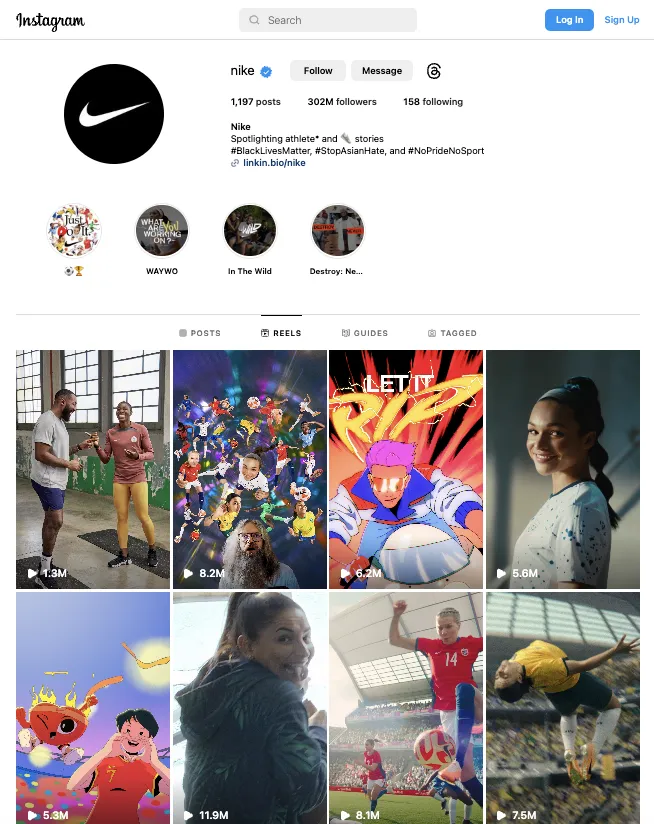The height and width of the screenshot is (824, 654).
Task: Switch to the Posts tab
Action: [200, 333]
